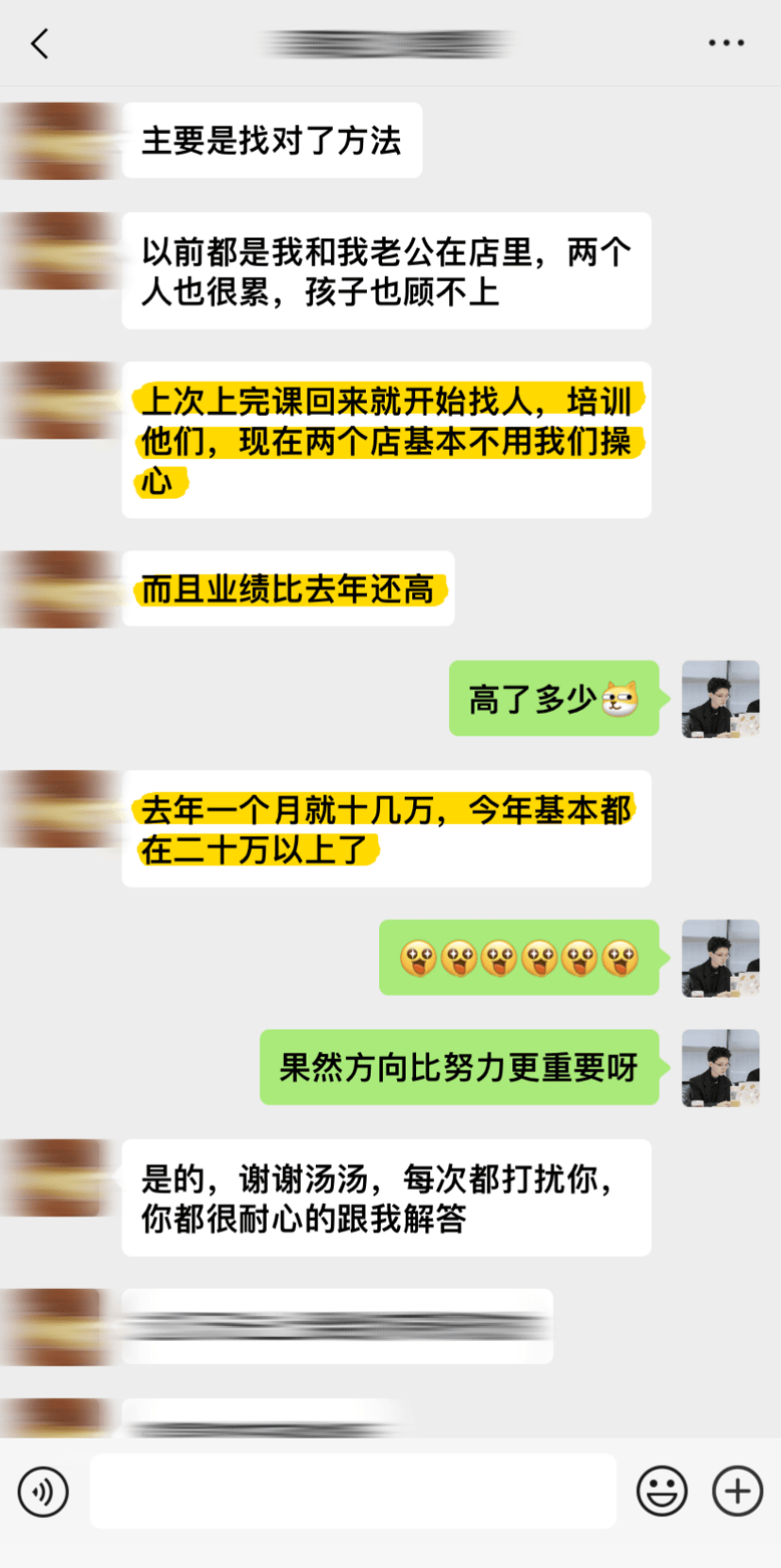This screenshot has height=1568, width=781.
Task: Go back to the chat list
Action: [40, 43]
